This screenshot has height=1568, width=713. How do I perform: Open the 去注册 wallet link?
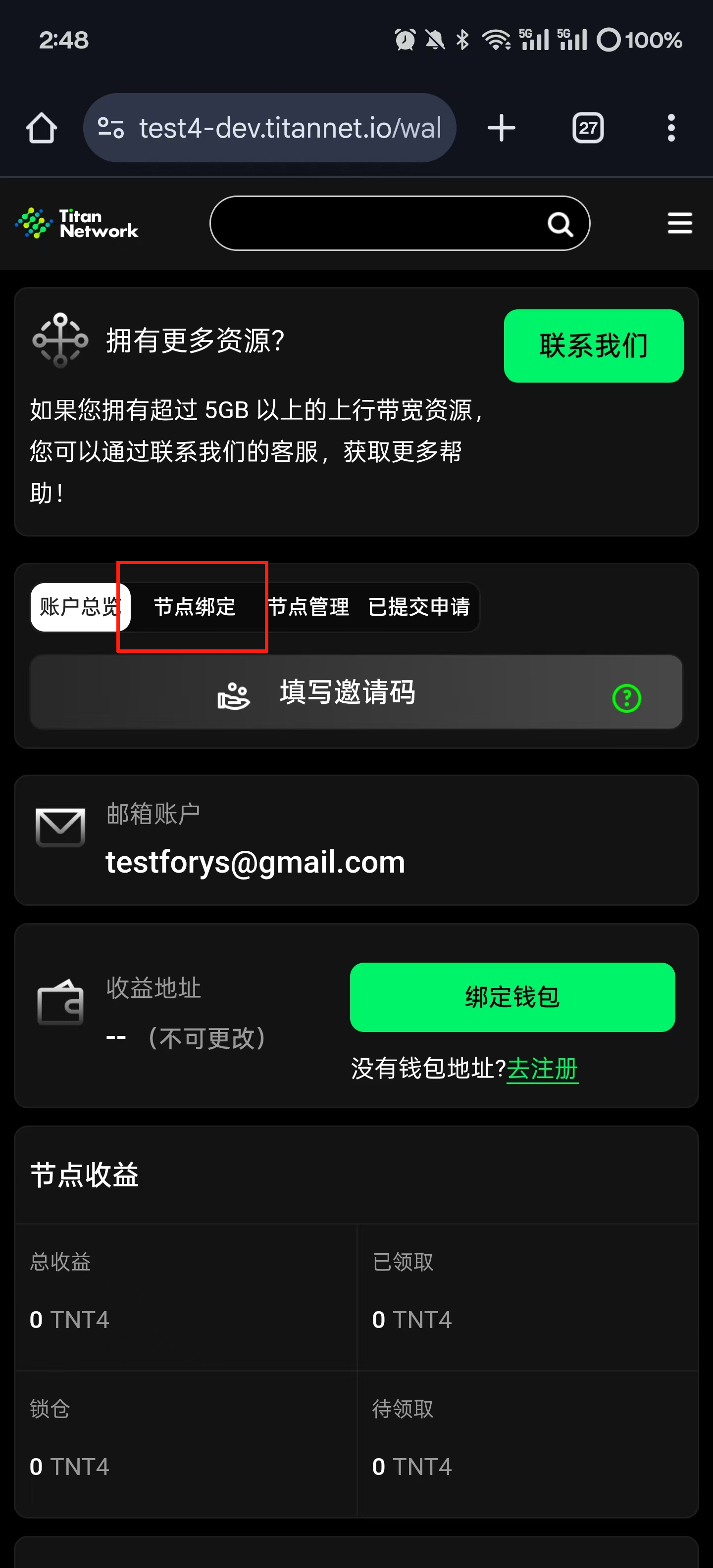pos(542,1068)
